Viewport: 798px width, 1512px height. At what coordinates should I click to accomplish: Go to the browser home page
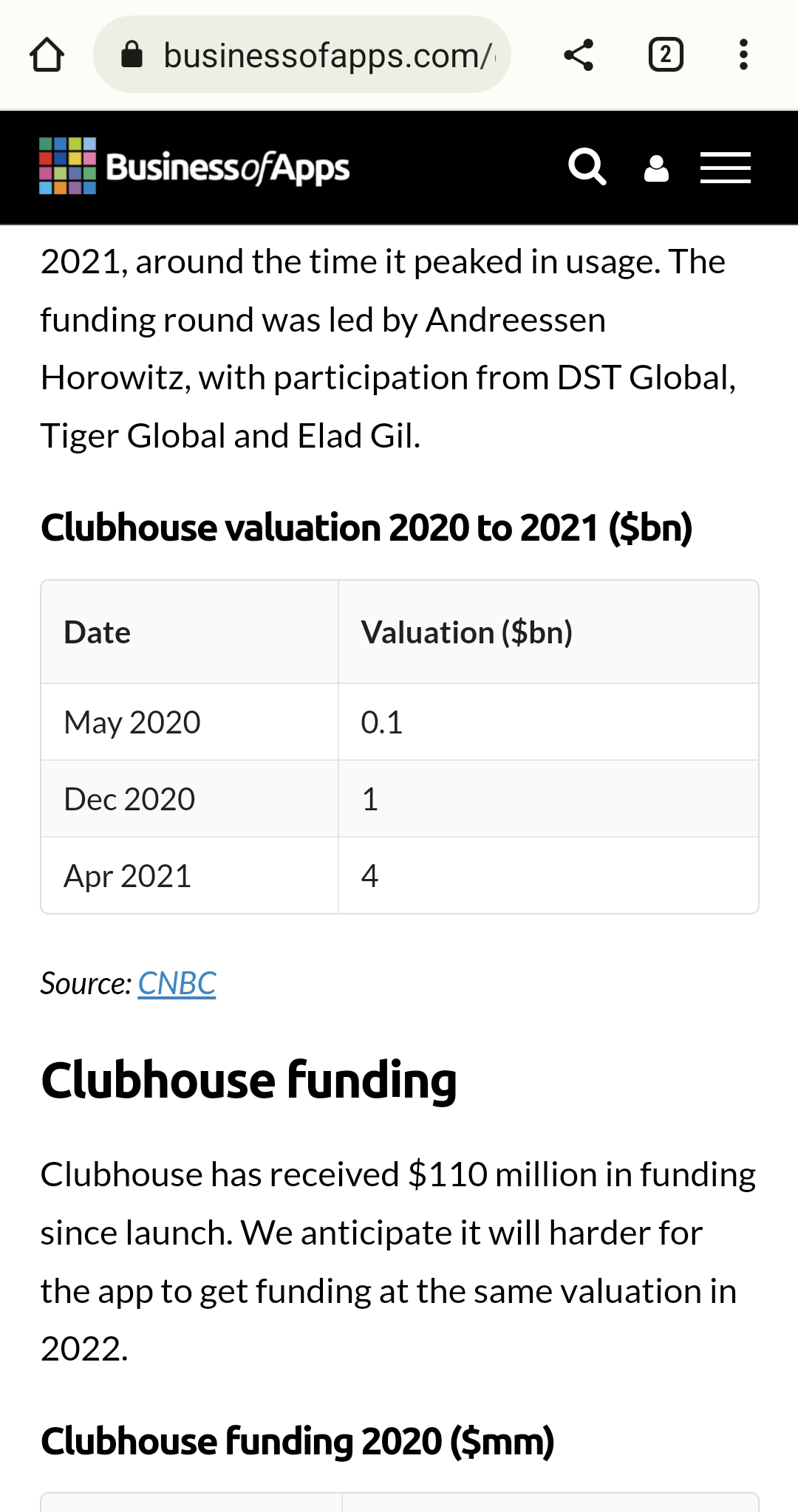coord(47,55)
